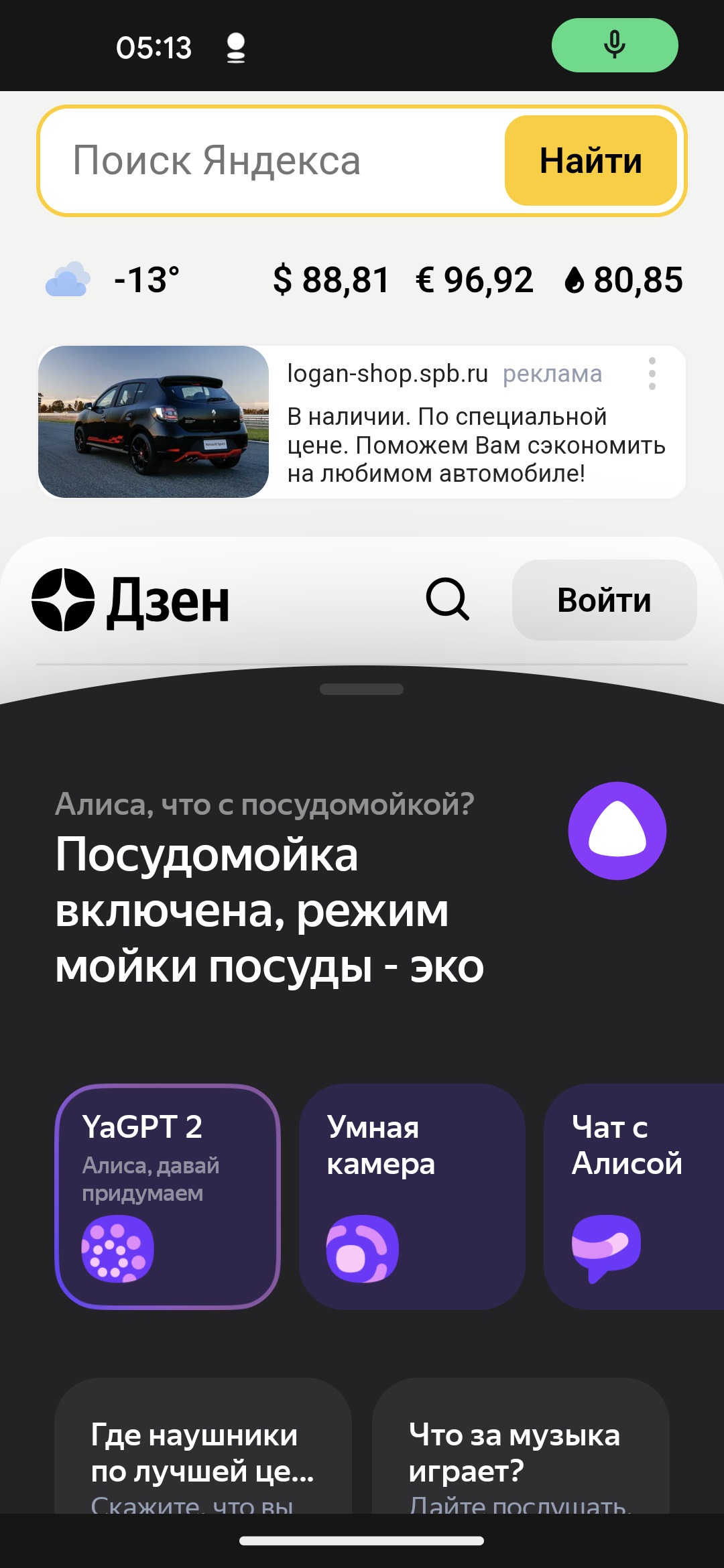Tap the Войти sign-in button
This screenshot has width=724, height=1568.
tap(604, 600)
